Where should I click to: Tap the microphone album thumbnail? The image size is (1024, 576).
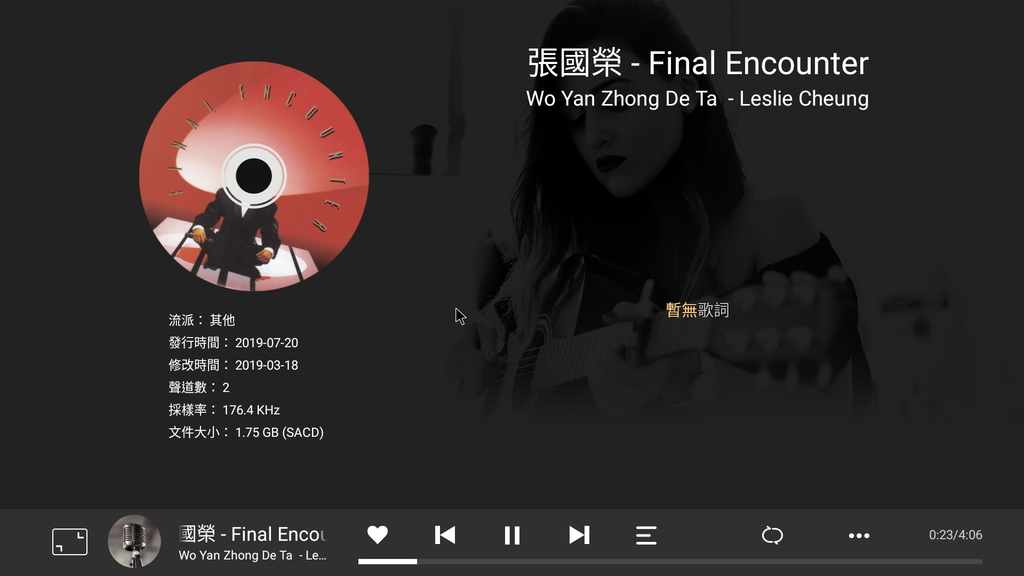(x=134, y=542)
